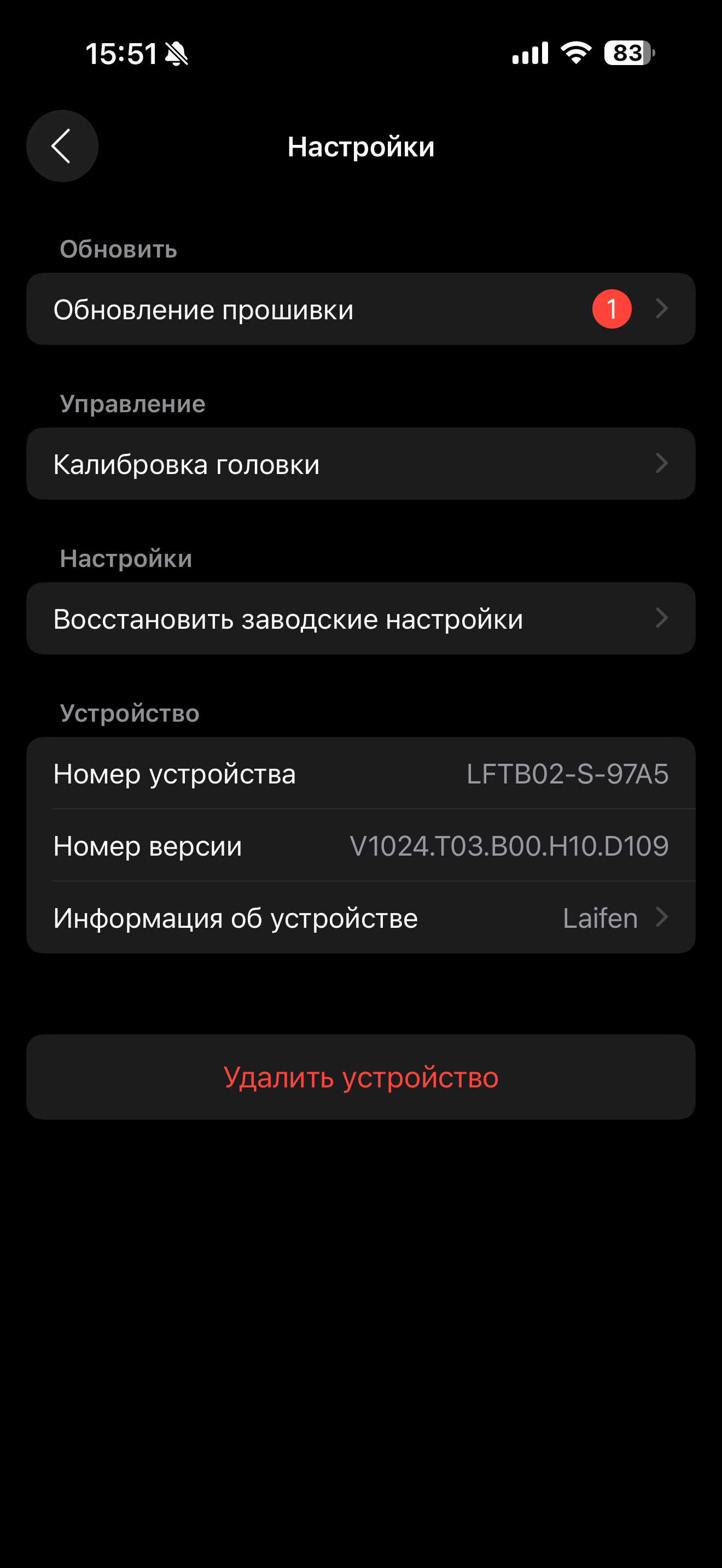This screenshot has width=722, height=1568.
Task: Tap Удалить устройство button
Action: [x=361, y=1077]
